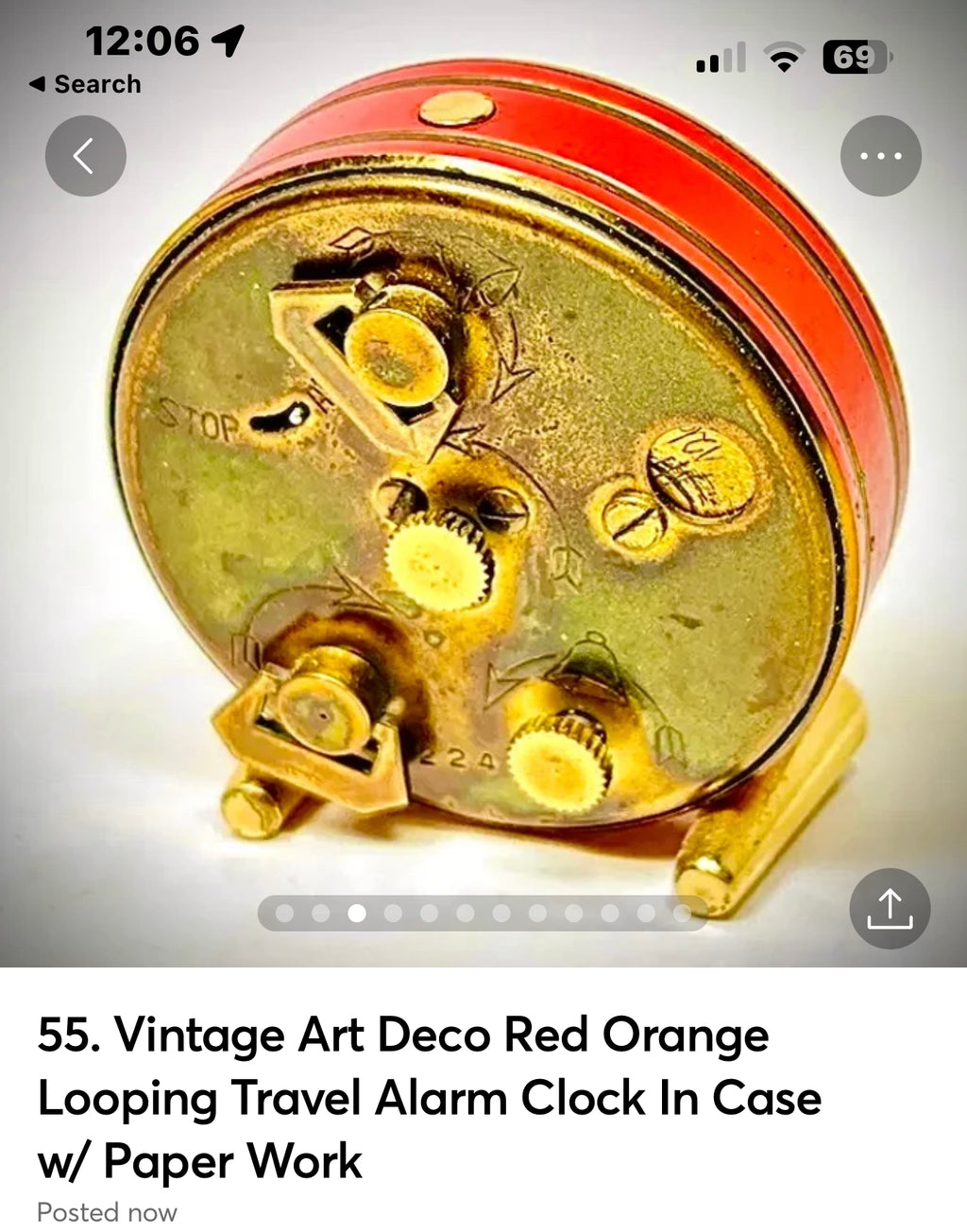Select the first carousel dot
The width and height of the screenshot is (967, 1232).
coord(284,914)
